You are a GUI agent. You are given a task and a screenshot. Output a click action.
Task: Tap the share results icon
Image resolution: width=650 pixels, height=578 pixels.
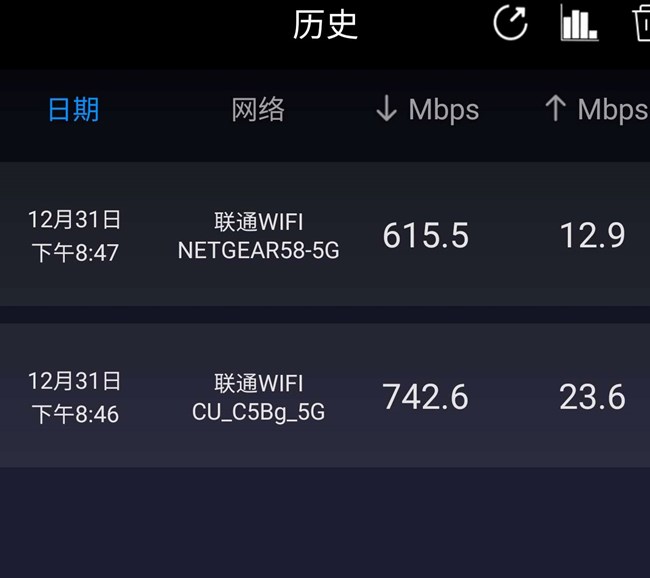pyautogui.click(x=511, y=23)
